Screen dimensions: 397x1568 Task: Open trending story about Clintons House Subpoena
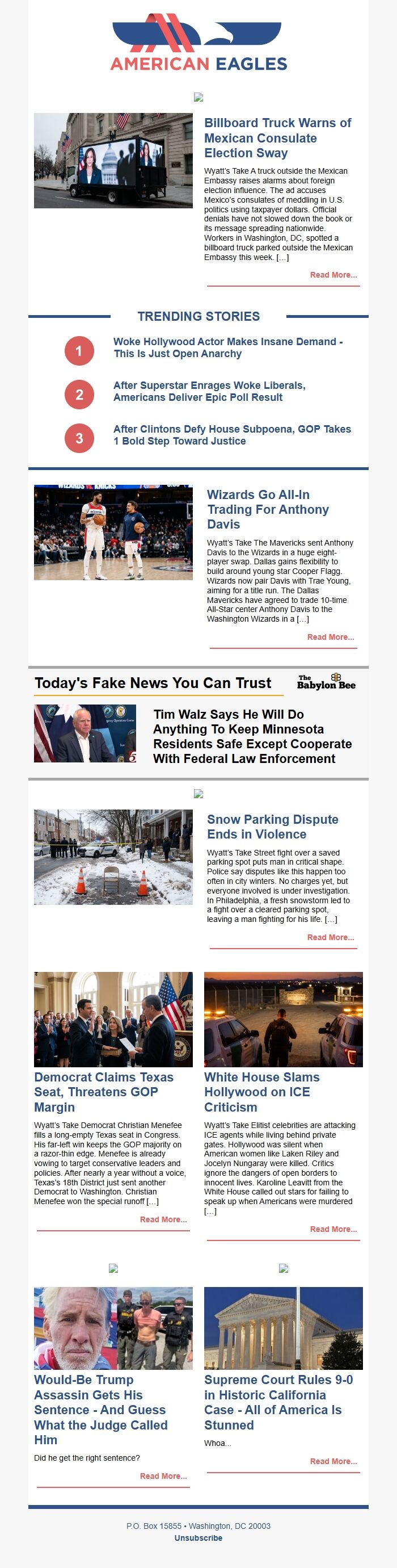pyautogui.click(x=231, y=435)
